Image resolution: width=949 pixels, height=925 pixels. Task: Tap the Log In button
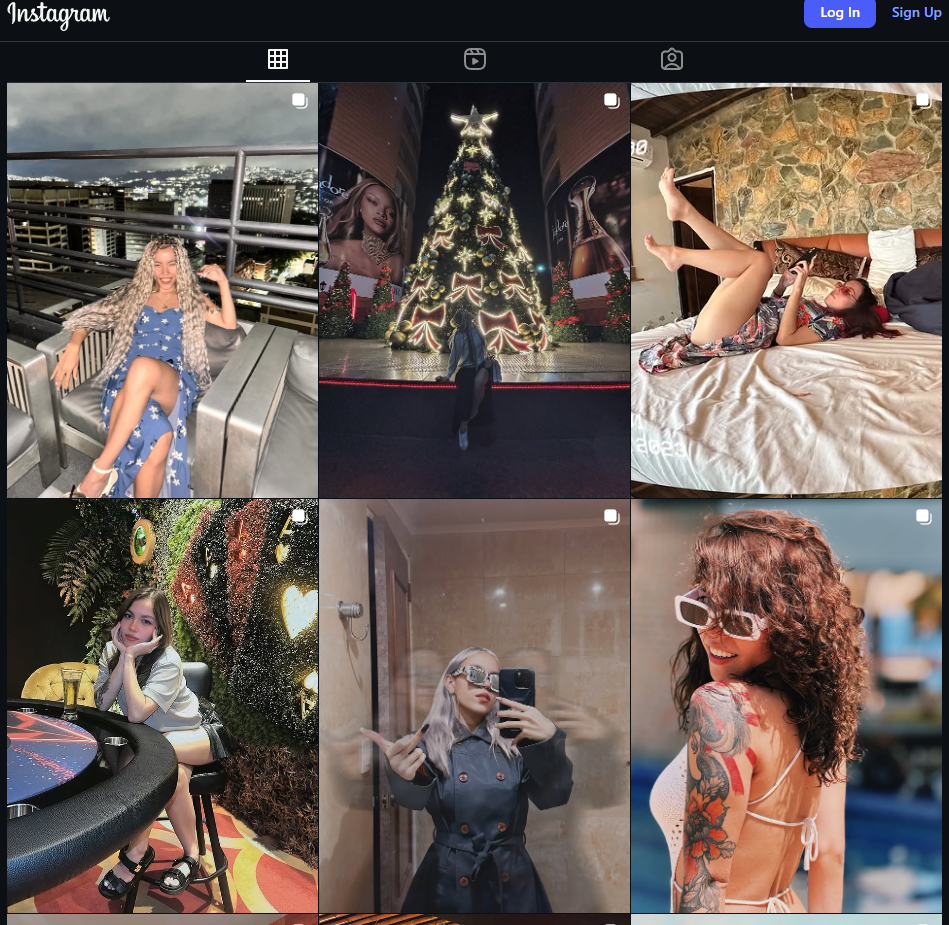pyautogui.click(x=839, y=13)
